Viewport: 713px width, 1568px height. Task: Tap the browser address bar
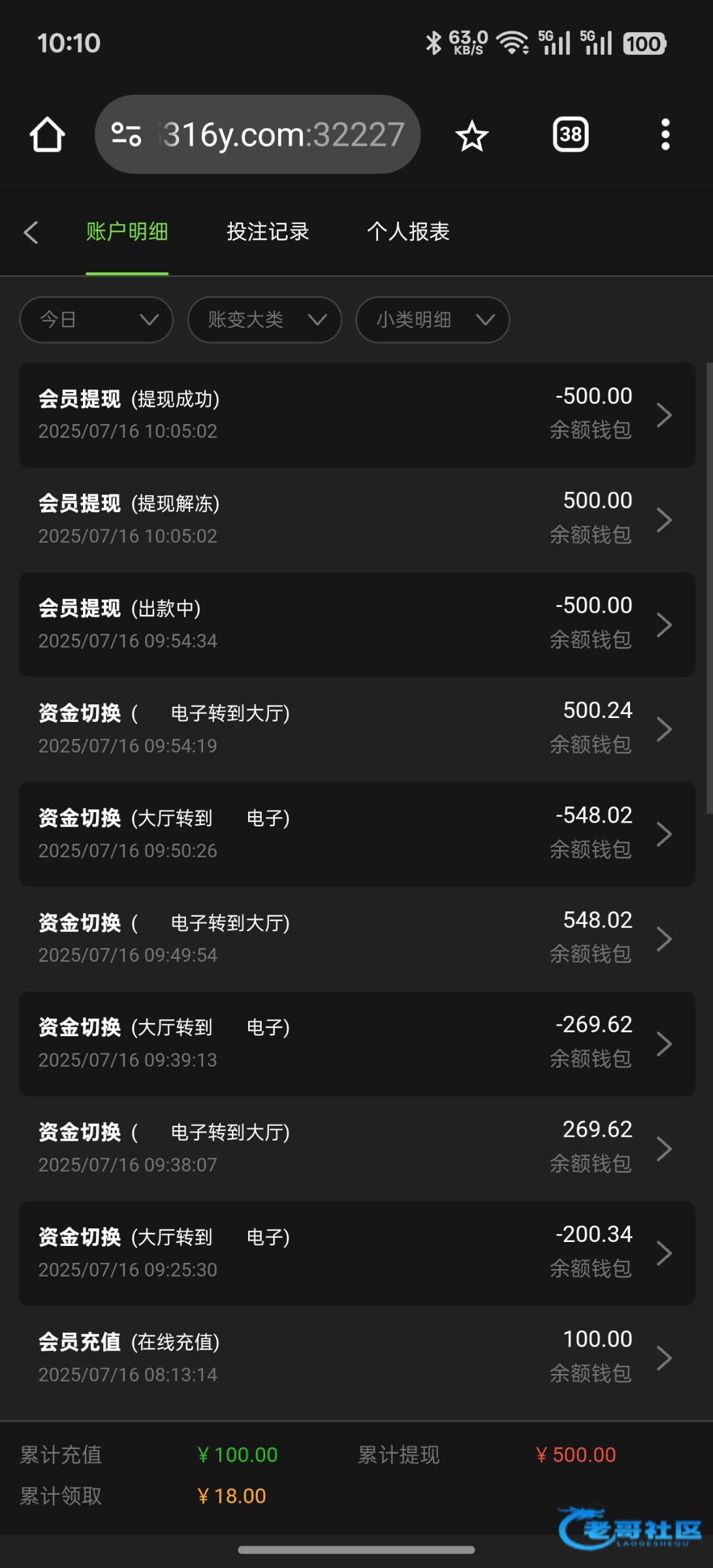point(258,135)
